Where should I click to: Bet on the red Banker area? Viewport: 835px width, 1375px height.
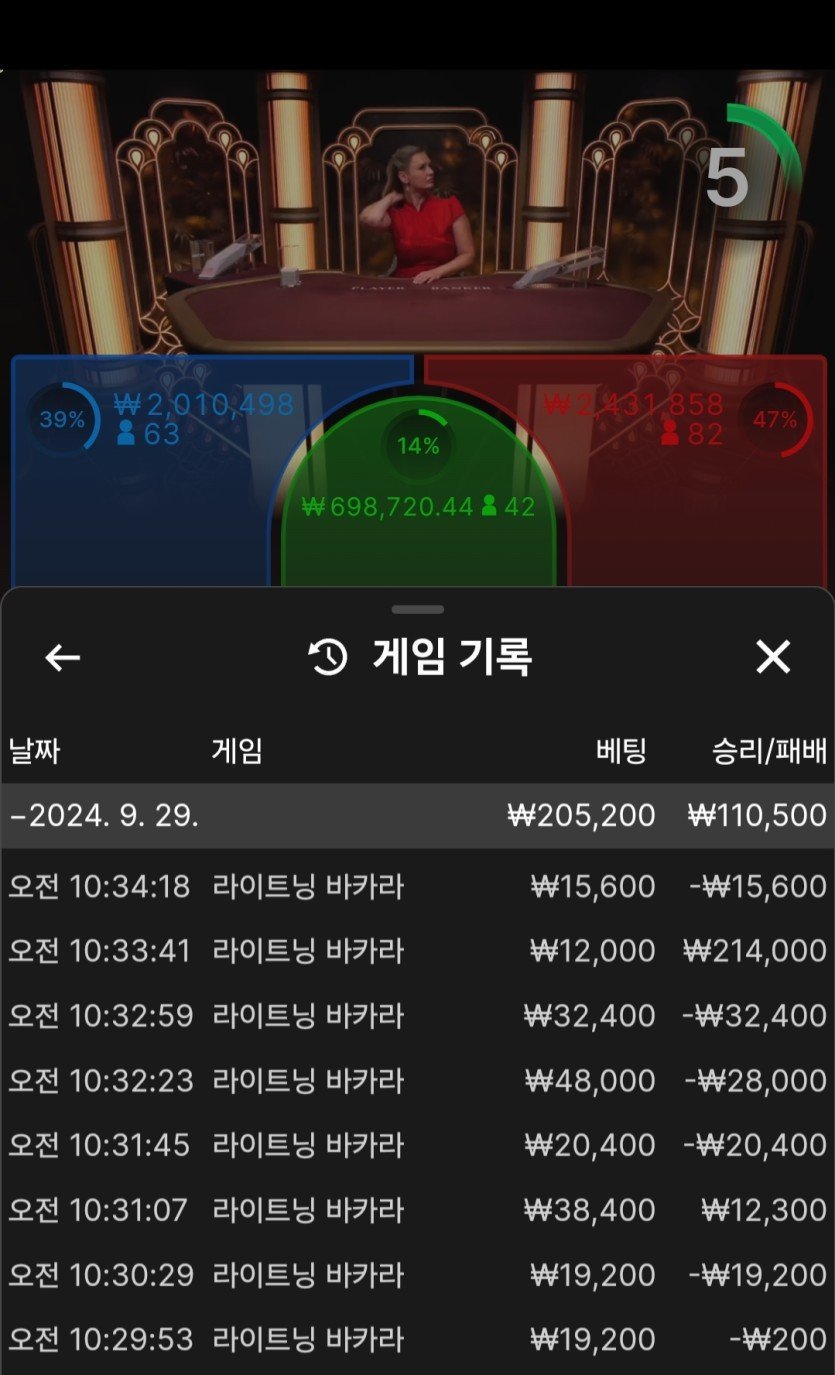click(700, 500)
